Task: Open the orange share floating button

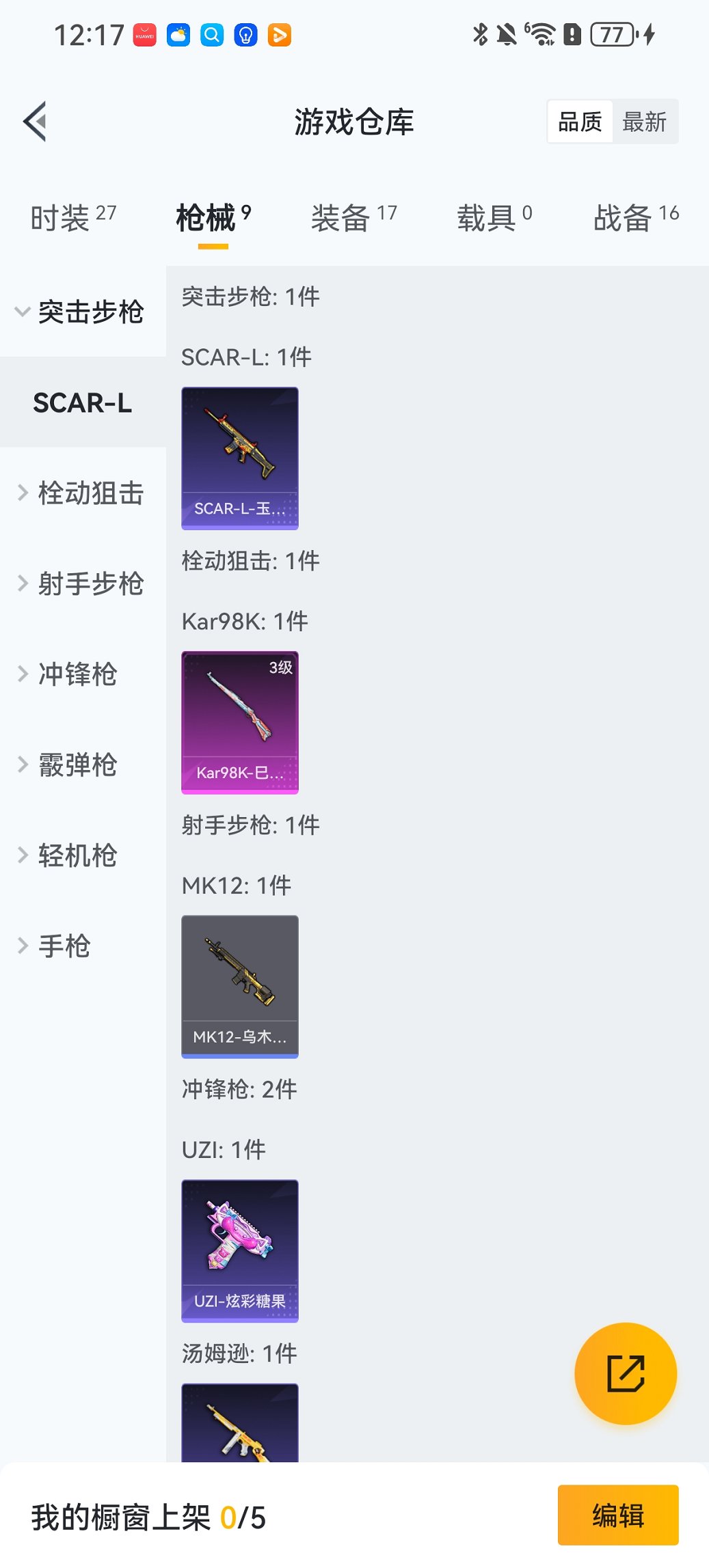Action: [626, 1374]
